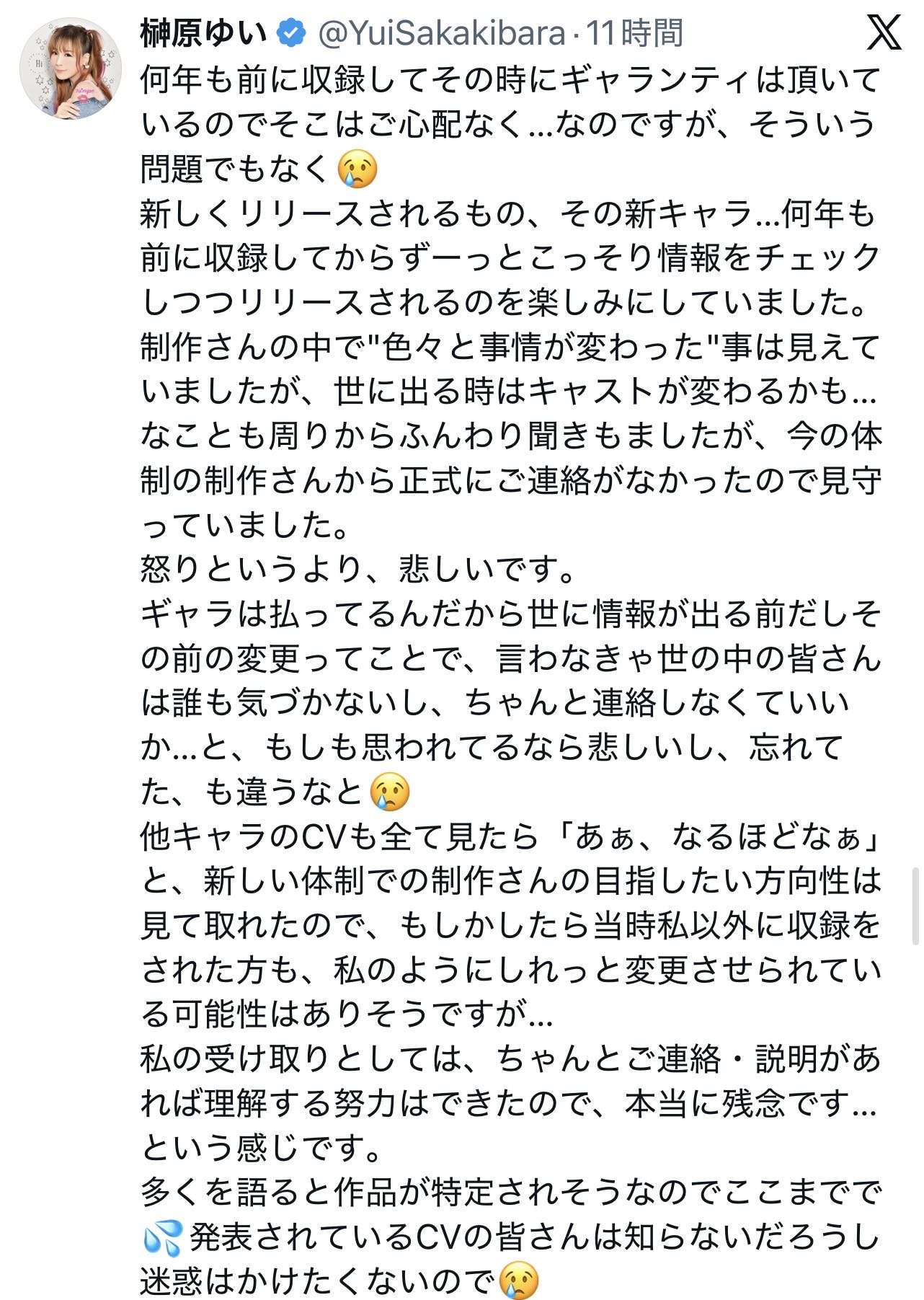
Task: Tap the display name 榊原ゆい
Action: click(203, 33)
